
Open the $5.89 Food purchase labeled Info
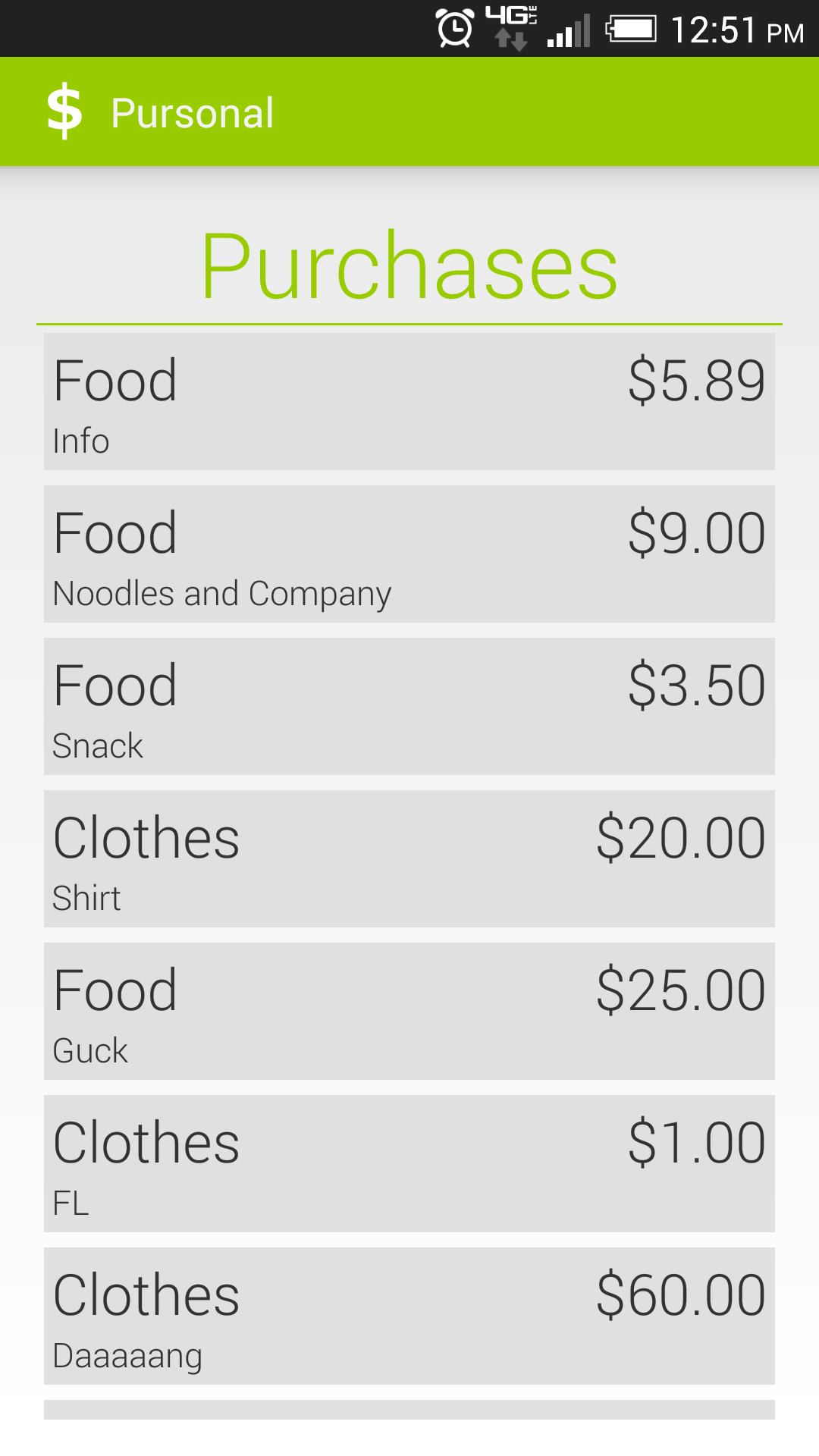[x=409, y=402]
